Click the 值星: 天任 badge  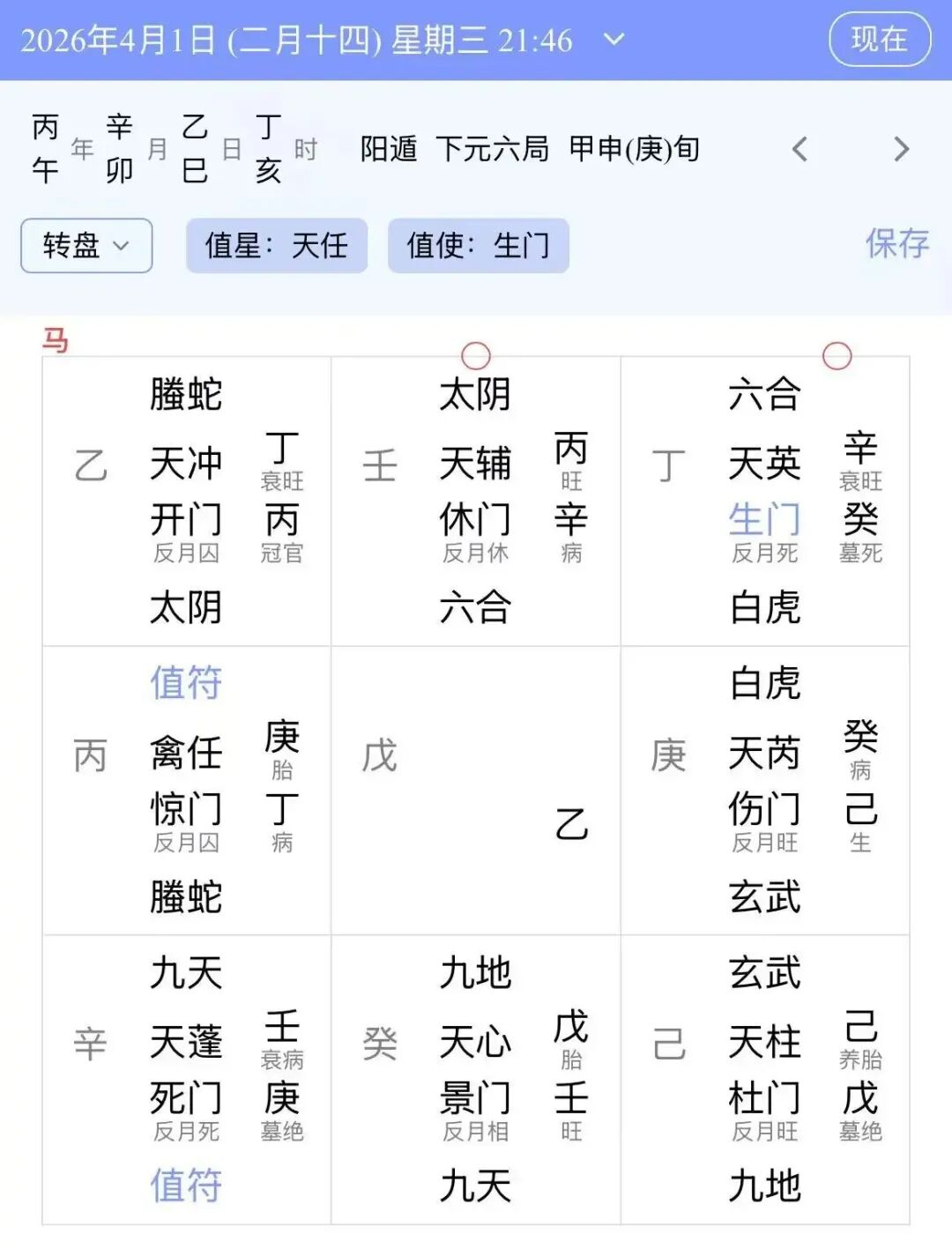(x=274, y=246)
